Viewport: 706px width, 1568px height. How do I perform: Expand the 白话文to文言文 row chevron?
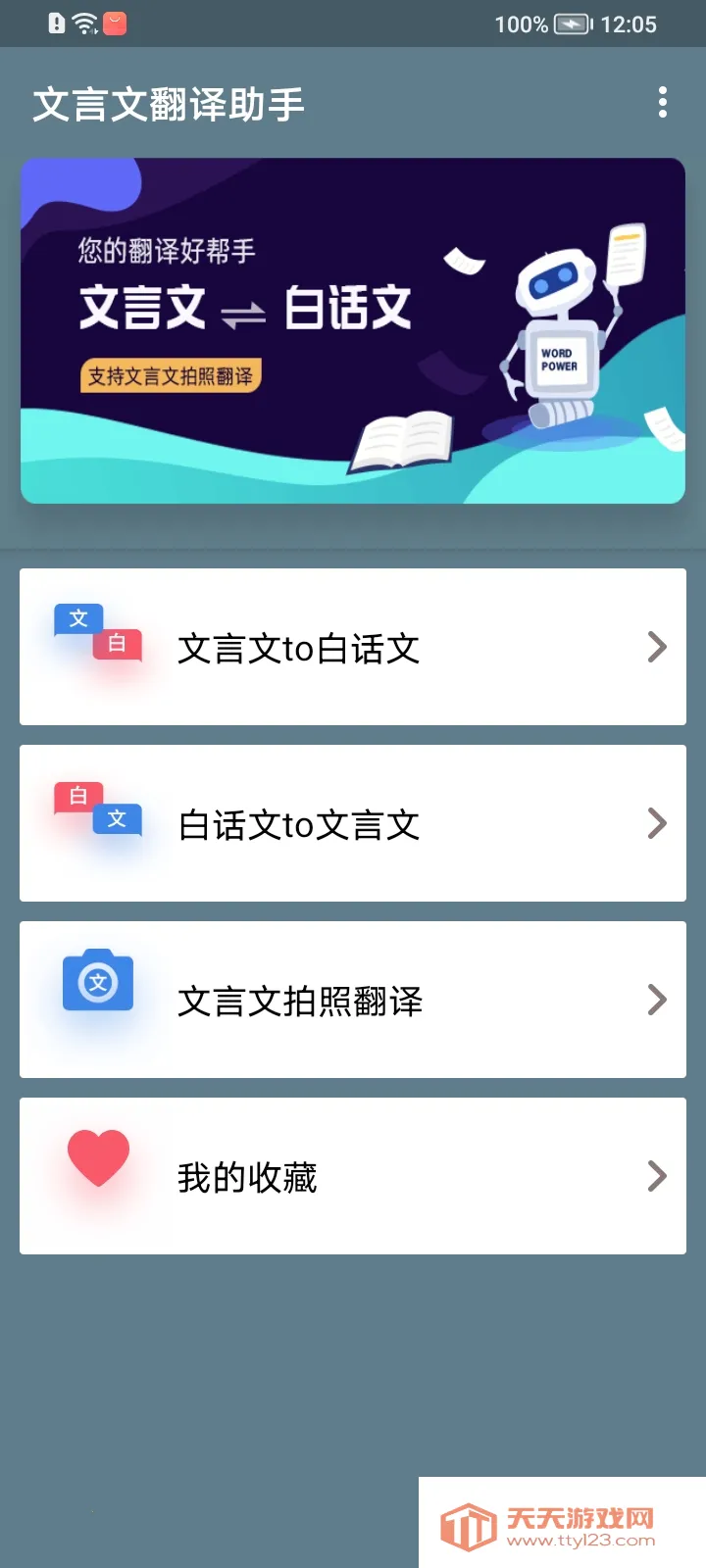[656, 823]
